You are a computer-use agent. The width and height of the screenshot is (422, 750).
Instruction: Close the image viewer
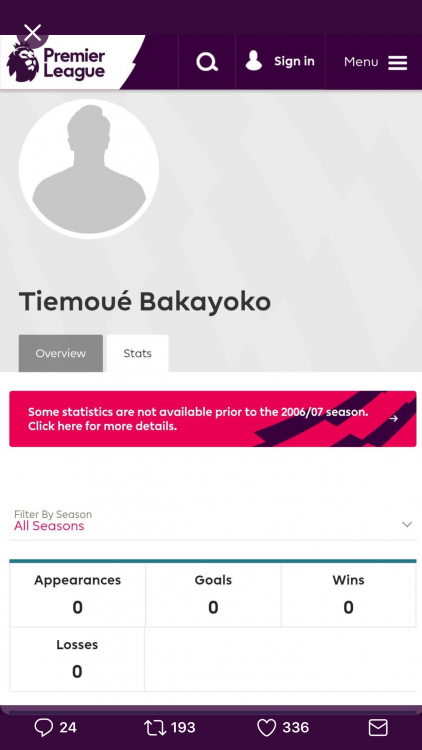pos(33,33)
